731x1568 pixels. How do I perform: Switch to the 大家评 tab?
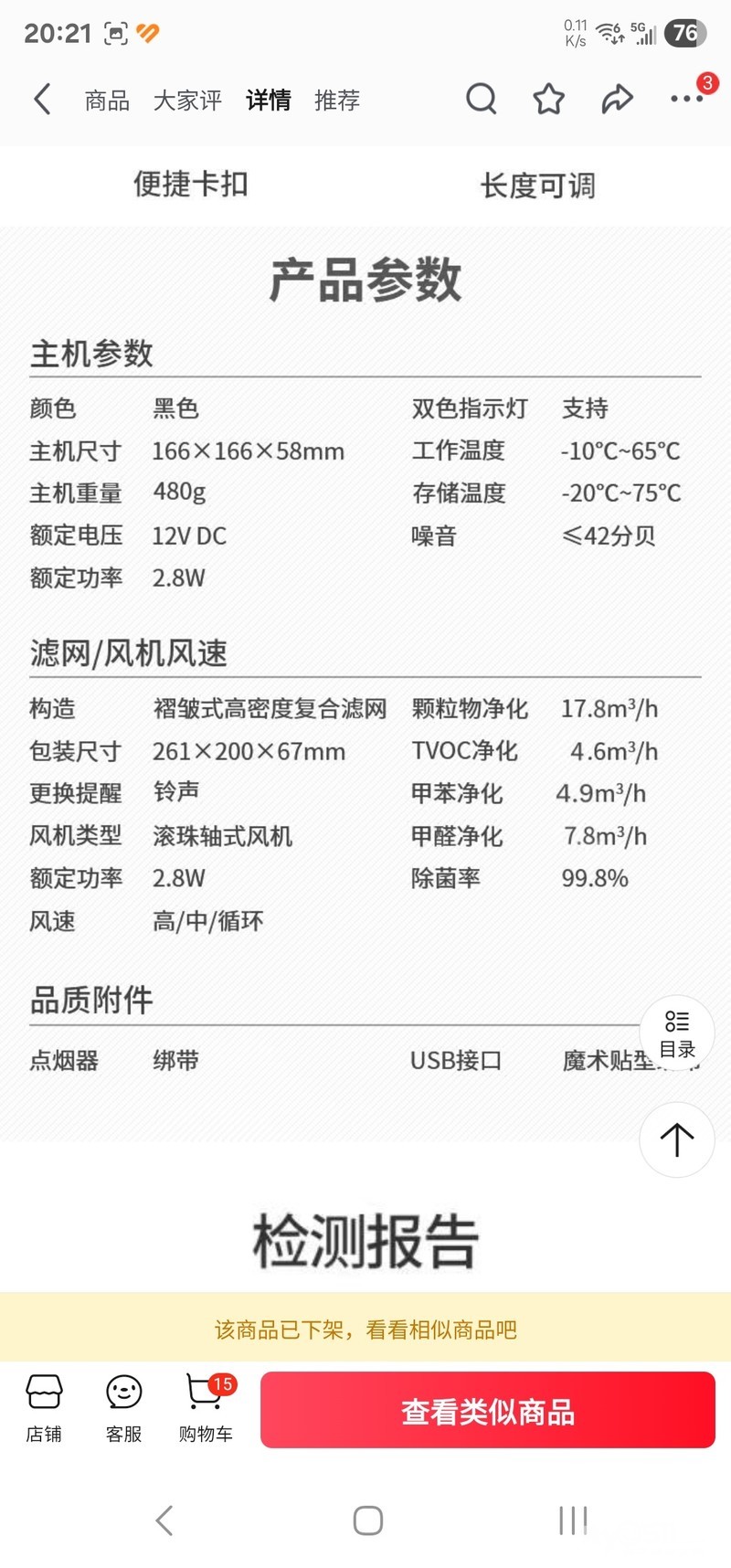(x=187, y=100)
